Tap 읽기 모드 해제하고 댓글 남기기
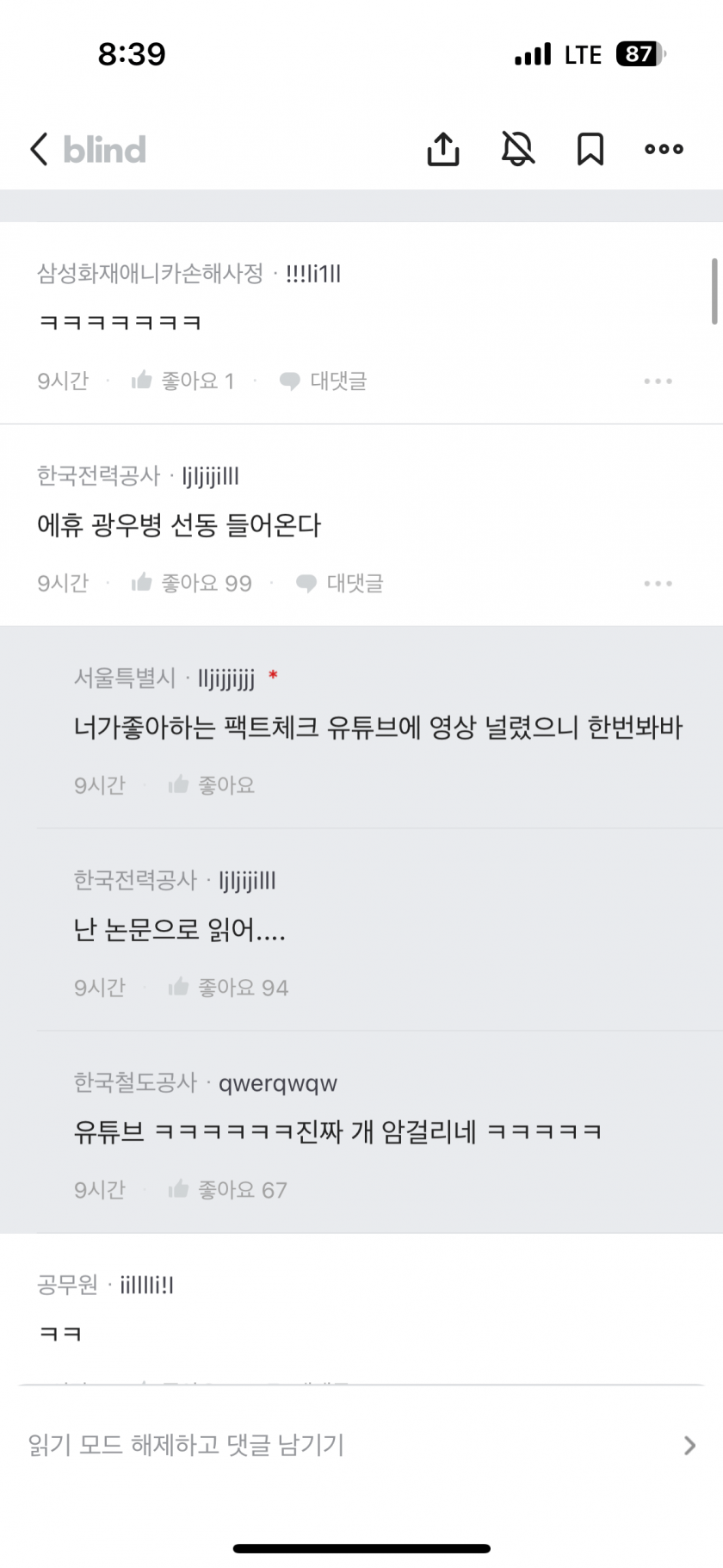This screenshot has height=1568, width=723. tap(361, 1444)
